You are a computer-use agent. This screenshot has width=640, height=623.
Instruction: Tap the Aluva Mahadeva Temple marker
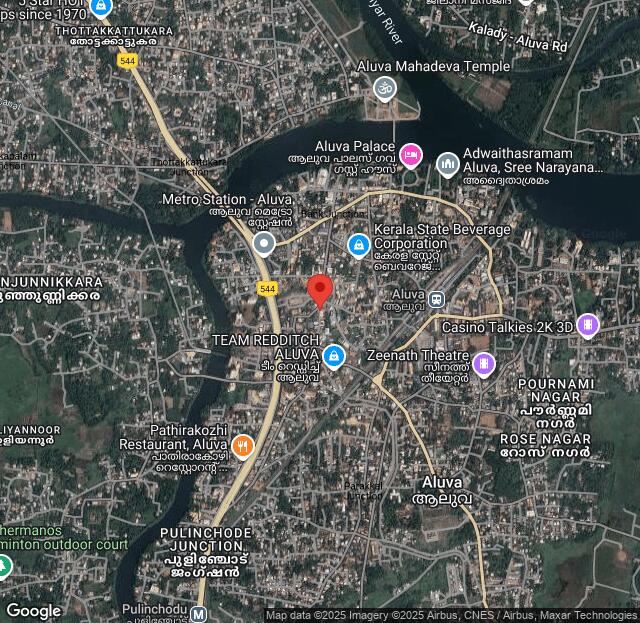pyautogui.click(x=384, y=89)
